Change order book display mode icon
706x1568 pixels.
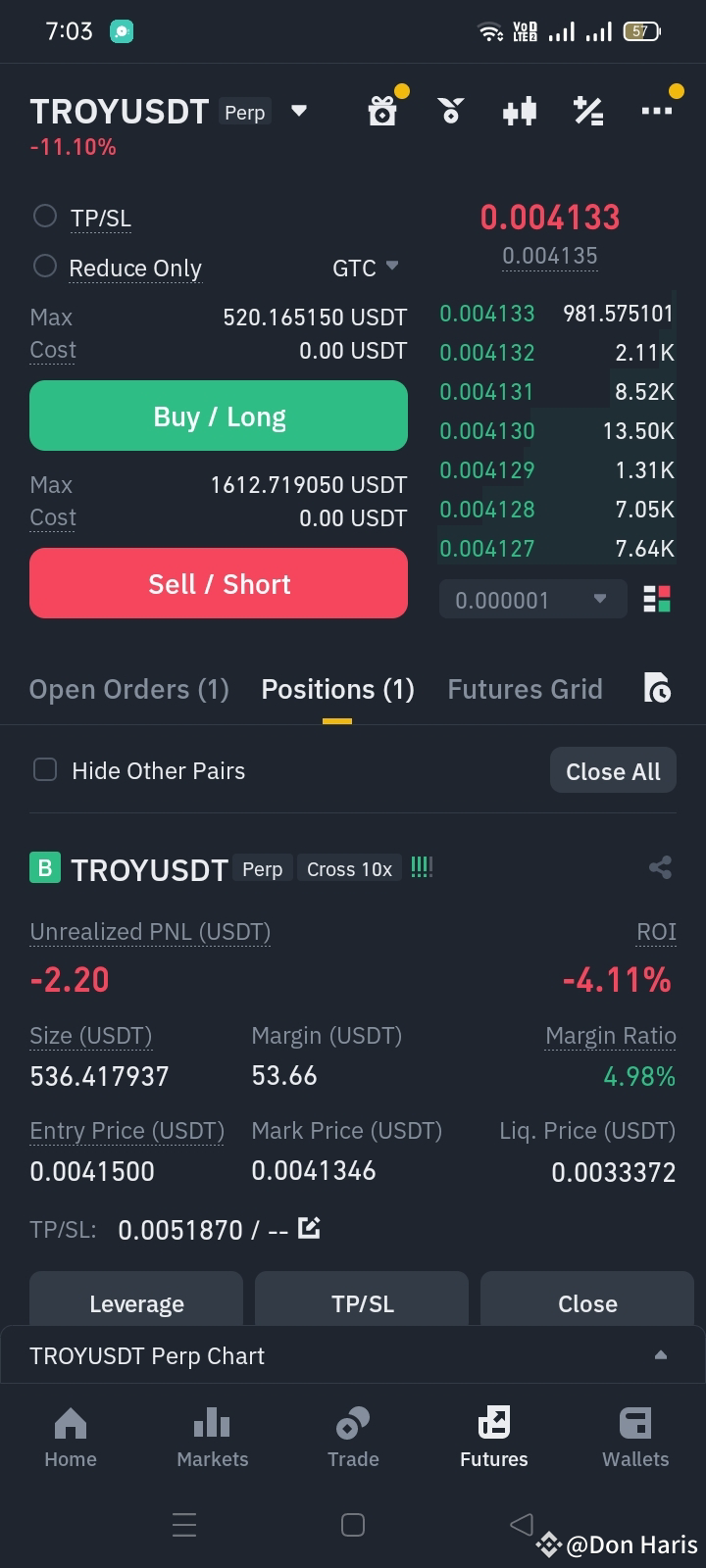tap(658, 599)
